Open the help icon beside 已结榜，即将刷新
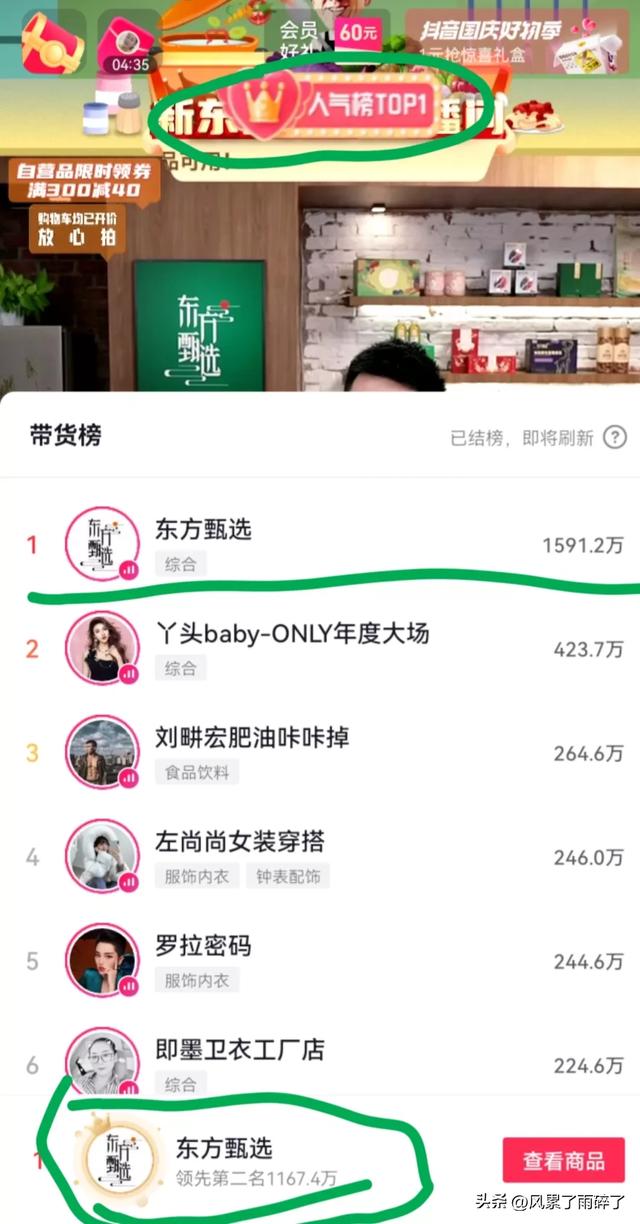Image resolution: width=640 pixels, height=1224 pixels. pos(616,437)
